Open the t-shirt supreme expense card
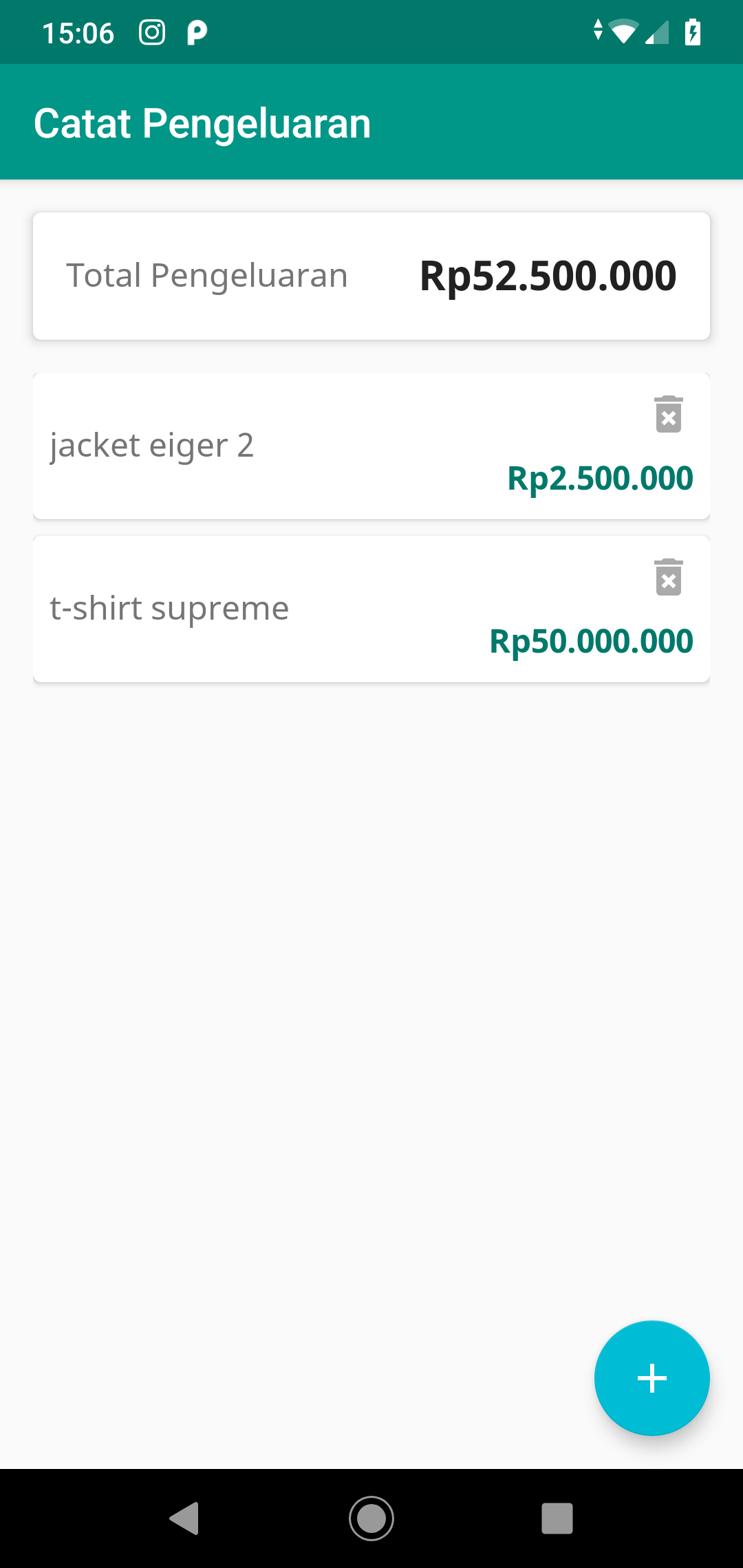743x1568 pixels. pos(275,609)
